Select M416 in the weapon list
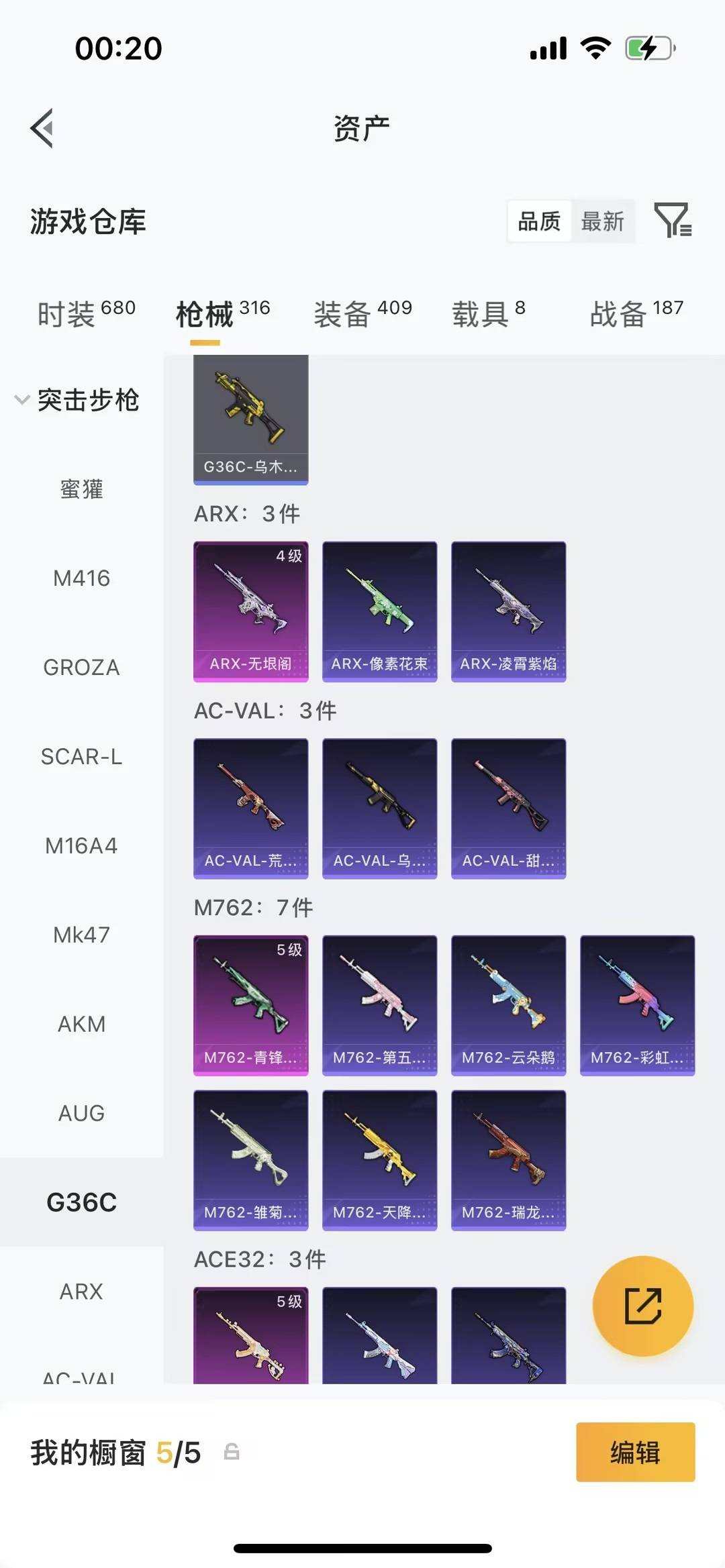The width and height of the screenshot is (725, 1568). pos(81,578)
